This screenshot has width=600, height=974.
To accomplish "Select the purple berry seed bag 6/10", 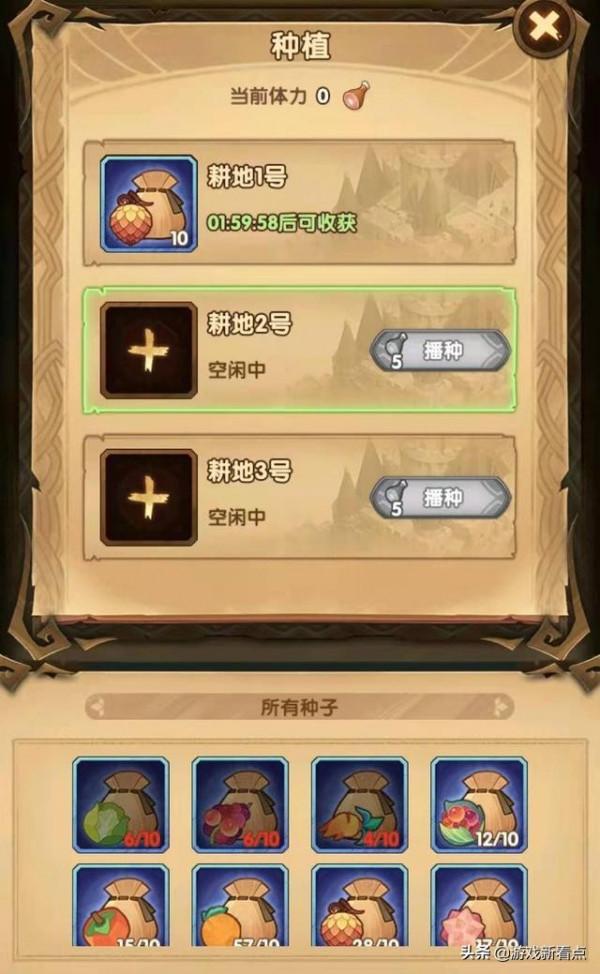I will 240,804.
